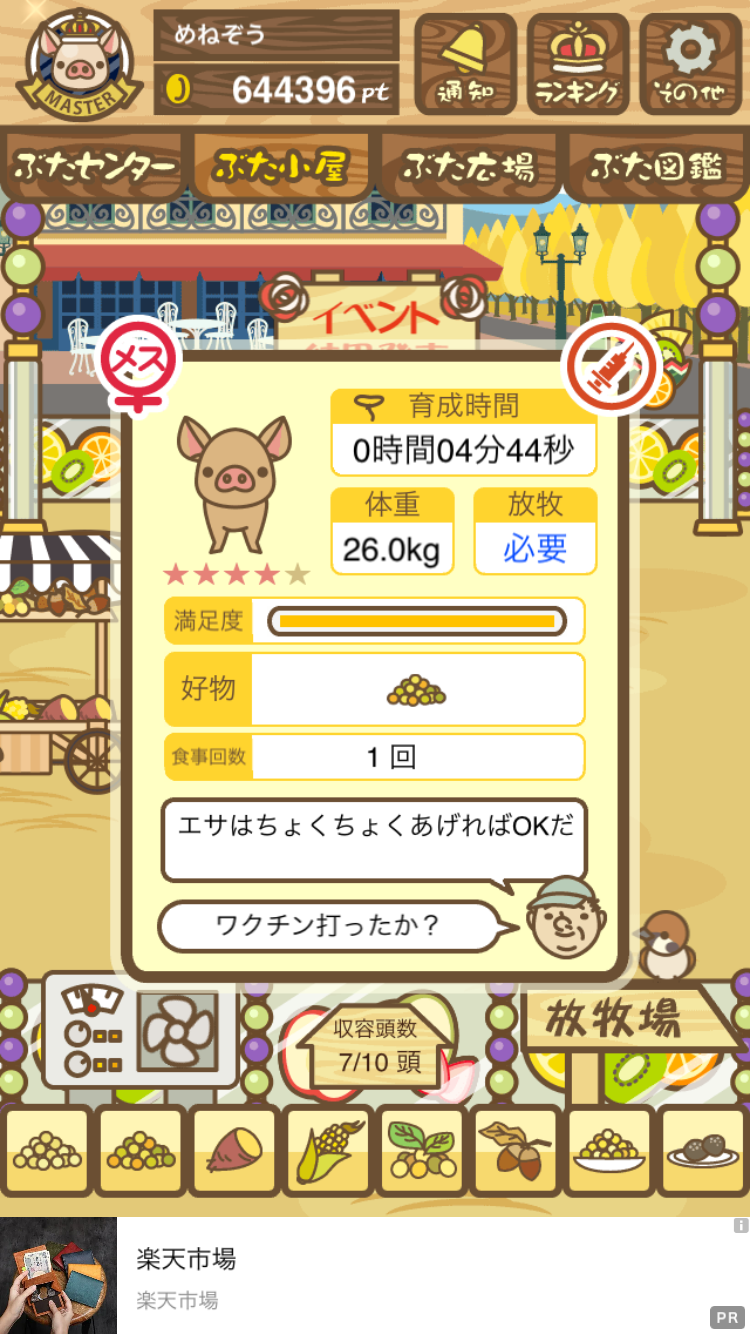The image size is (750, 1334).
Task: Open the fan and temperature control panel
Action: pyautogui.click(x=141, y=1030)
